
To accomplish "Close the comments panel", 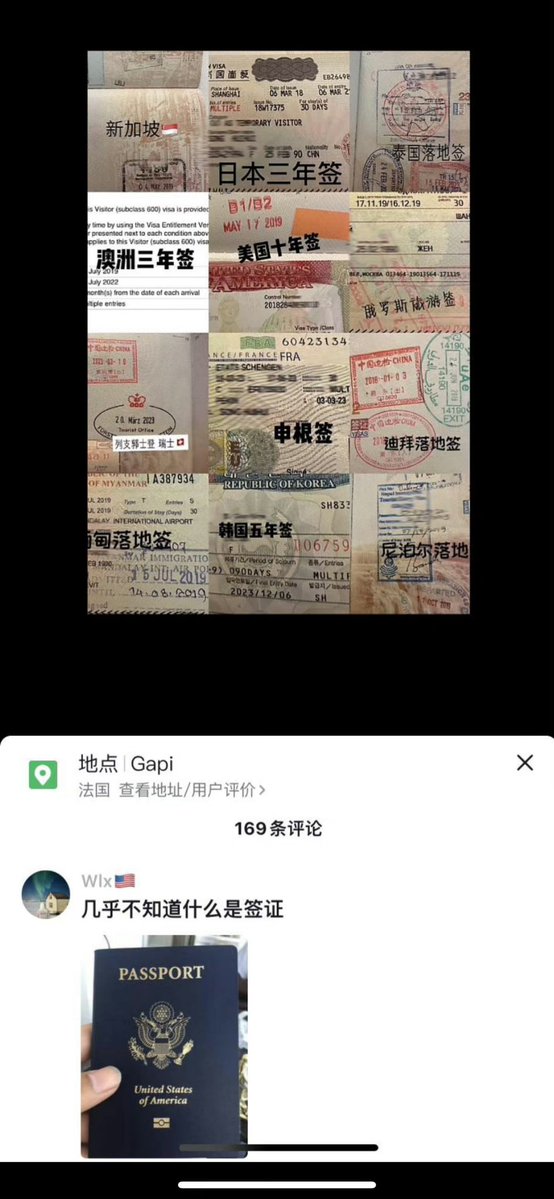I will [x=525, y=762].
